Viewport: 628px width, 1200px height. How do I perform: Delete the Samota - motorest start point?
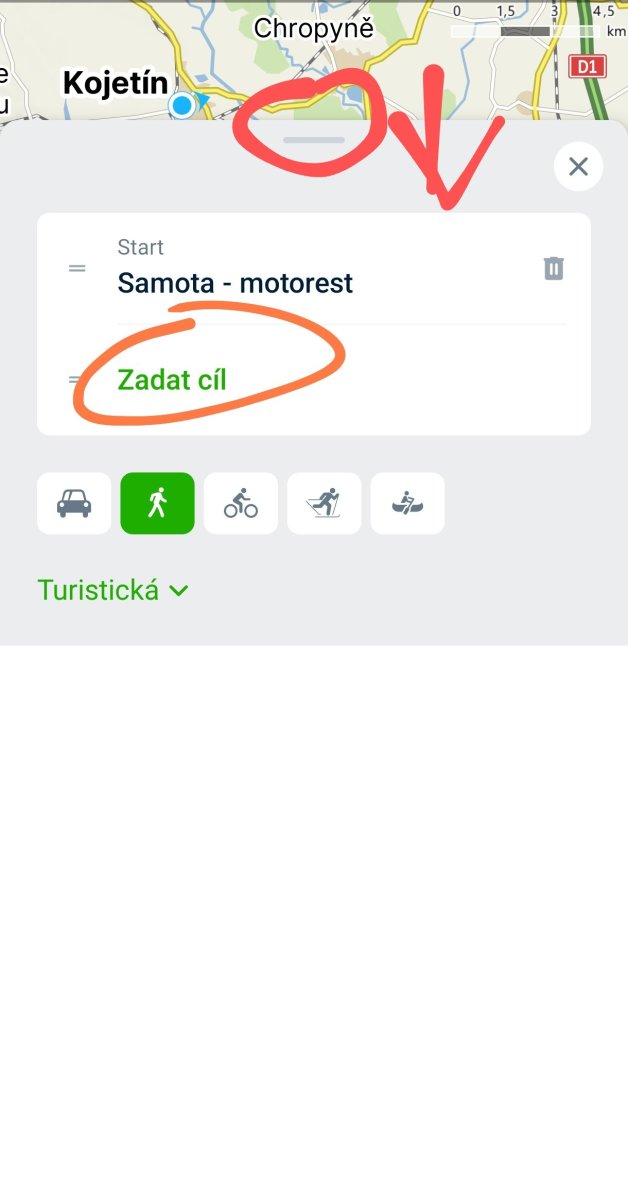pyautogui.click(x=553, y=268)
